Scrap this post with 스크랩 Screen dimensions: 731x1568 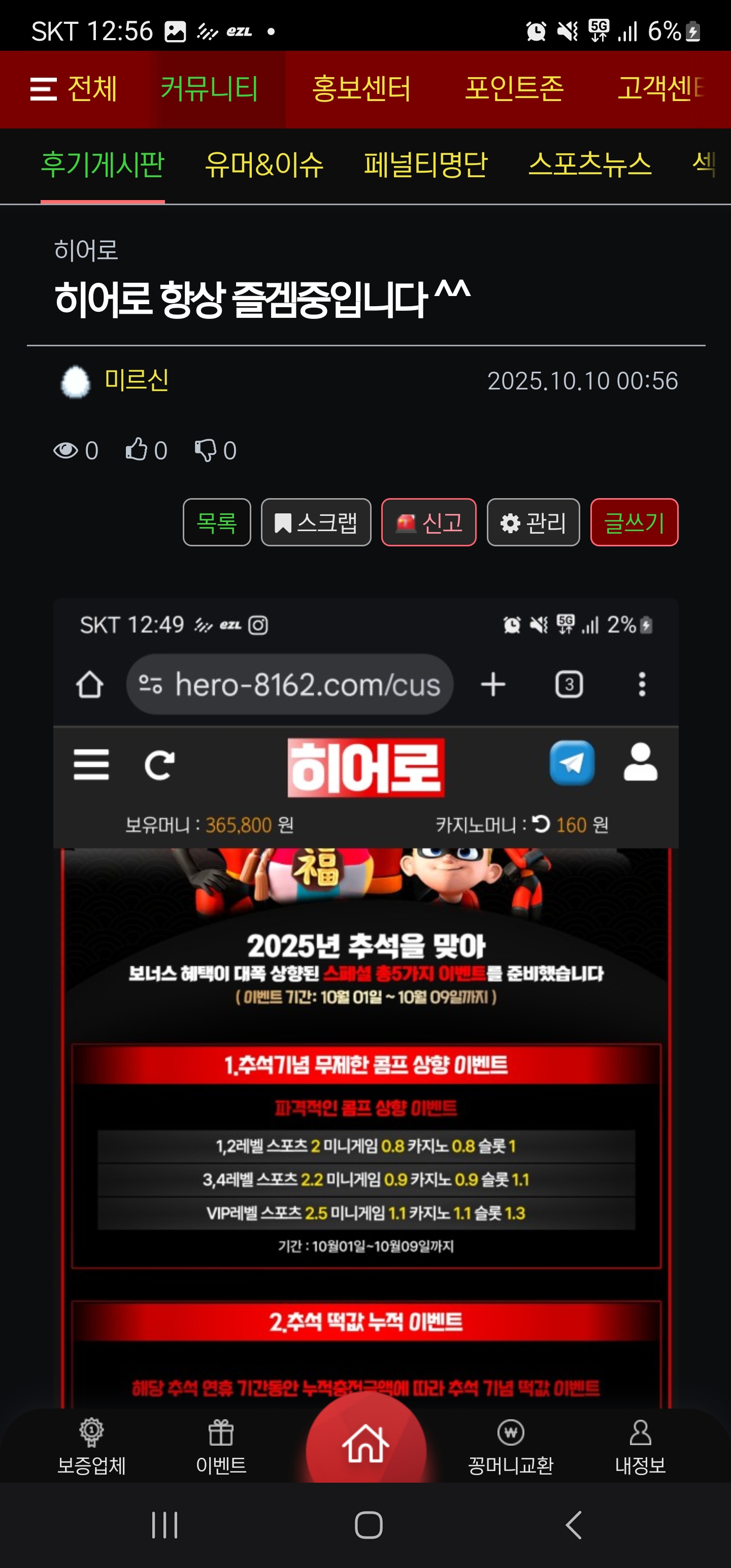click(316, 522)
